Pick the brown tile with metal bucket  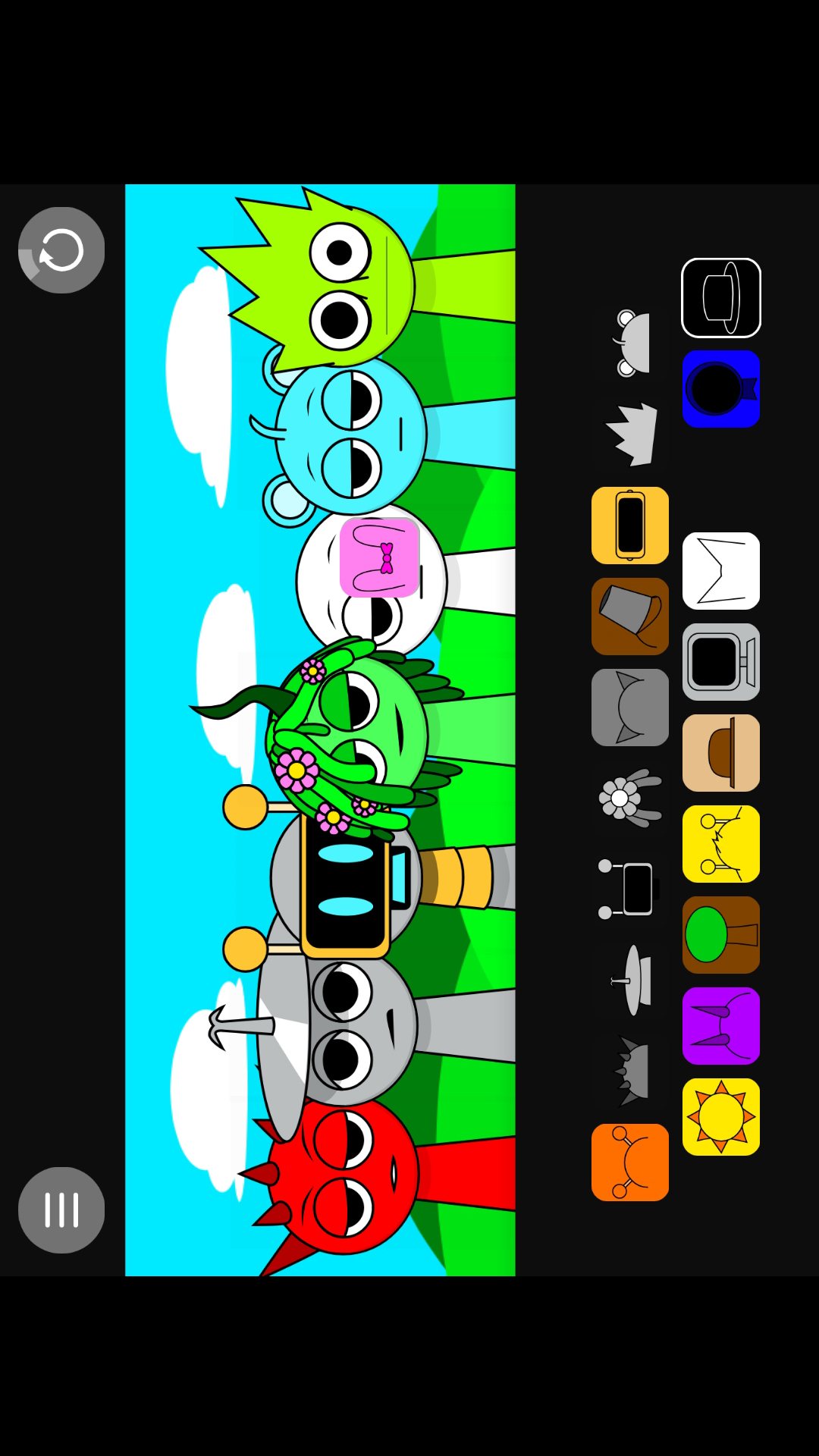click(x=630, y=617)
